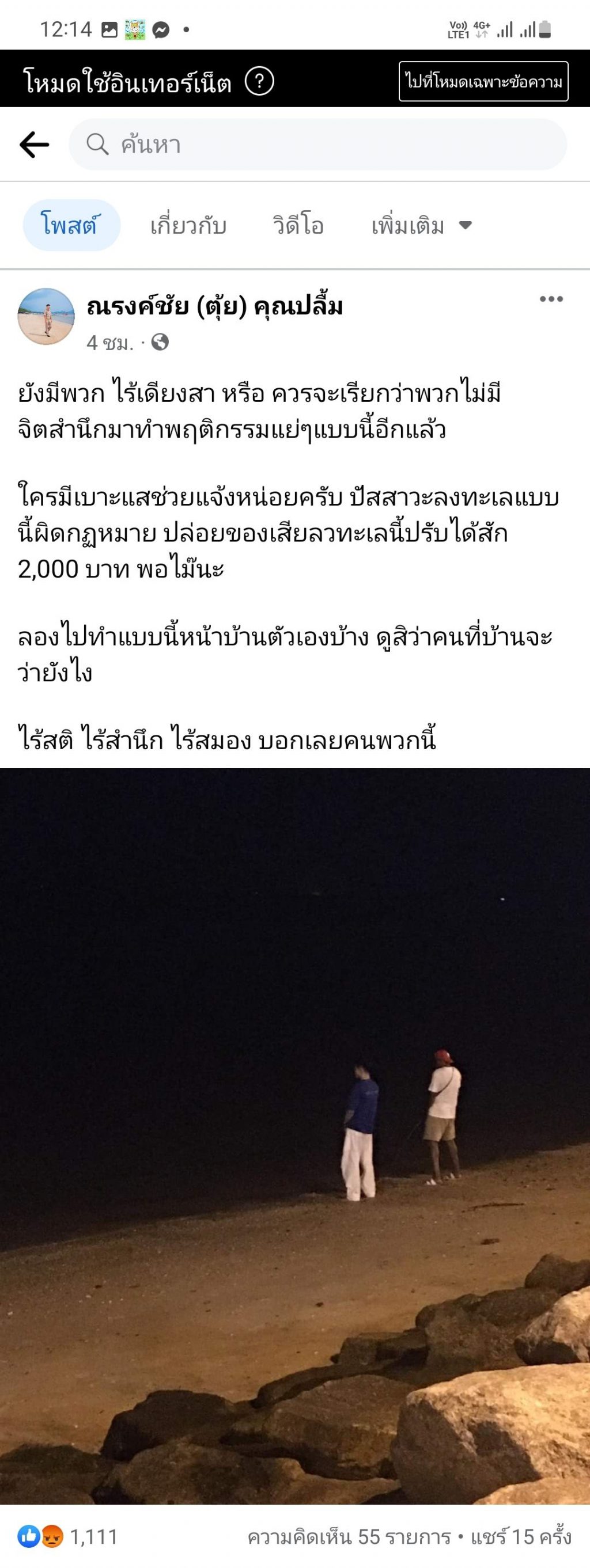
Task: Open the data mode help question icon
Action: [259, 81]
